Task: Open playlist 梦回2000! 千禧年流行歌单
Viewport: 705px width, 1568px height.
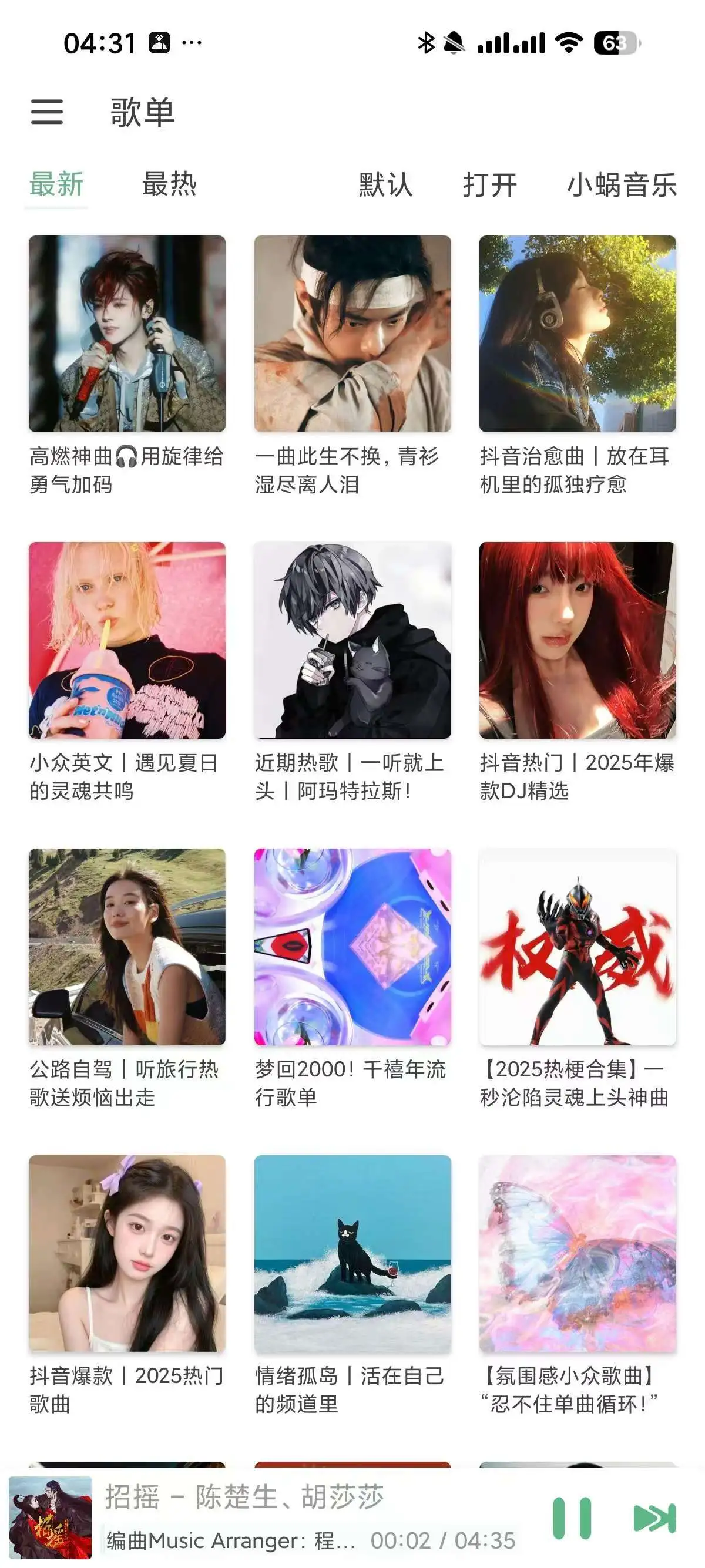Action: coord(352,947)
